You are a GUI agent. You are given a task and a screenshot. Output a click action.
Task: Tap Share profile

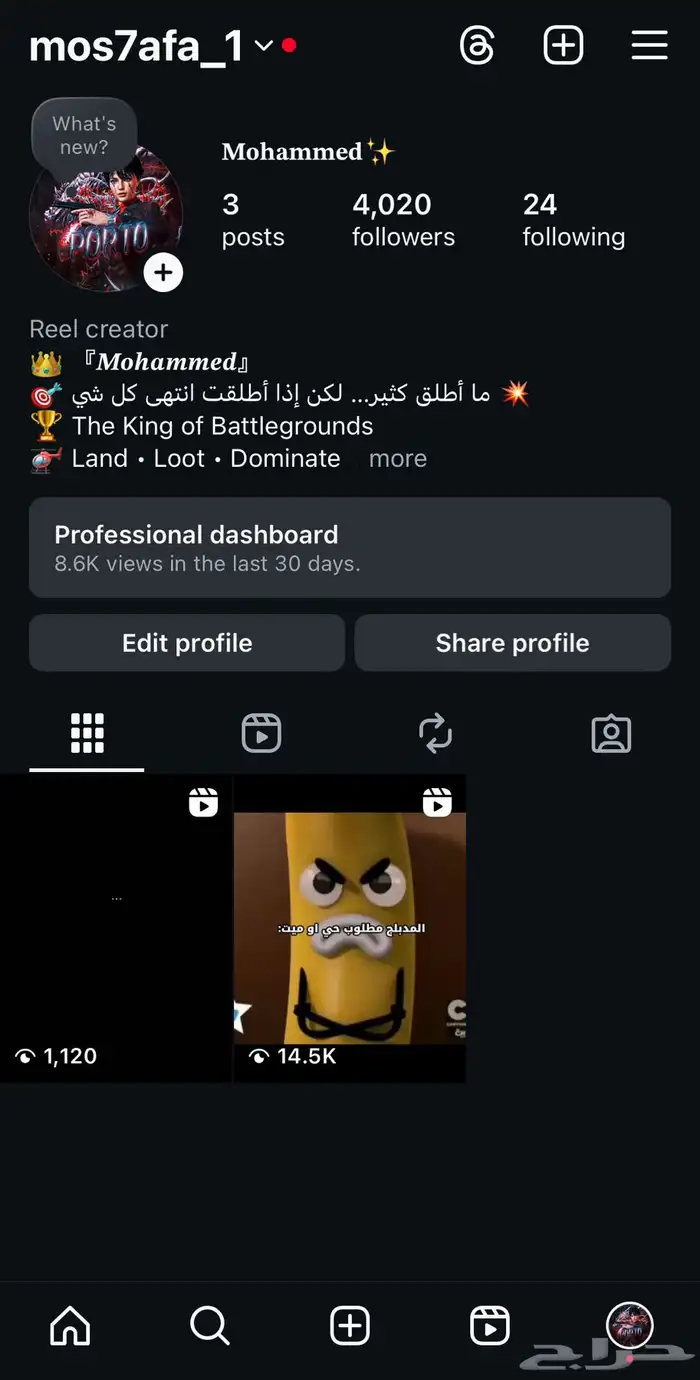512,643
